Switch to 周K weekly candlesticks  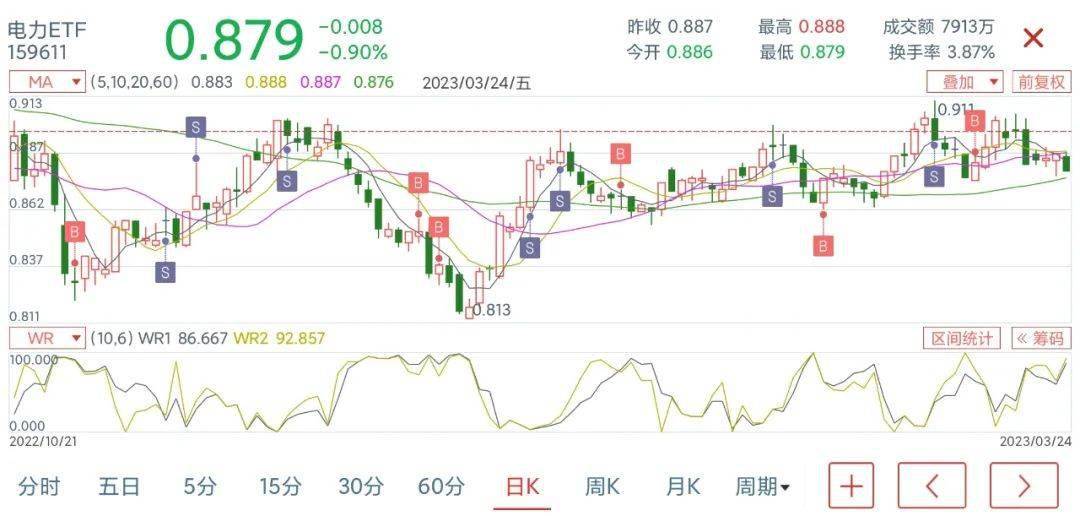tap(602, 487)
